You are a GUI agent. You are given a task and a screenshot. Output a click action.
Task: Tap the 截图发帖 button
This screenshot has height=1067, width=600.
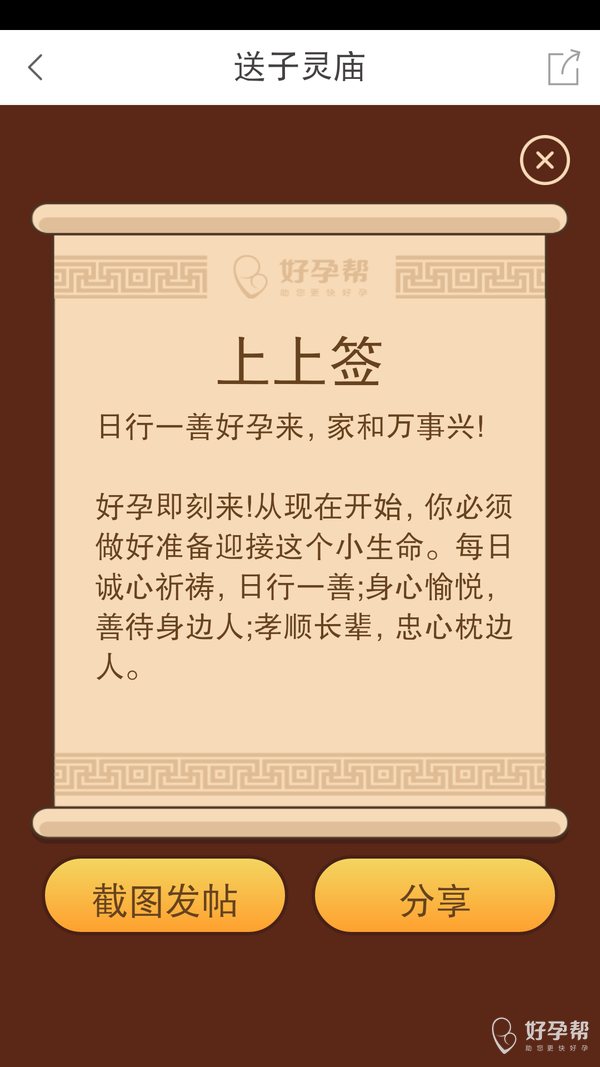click(165, 897)
